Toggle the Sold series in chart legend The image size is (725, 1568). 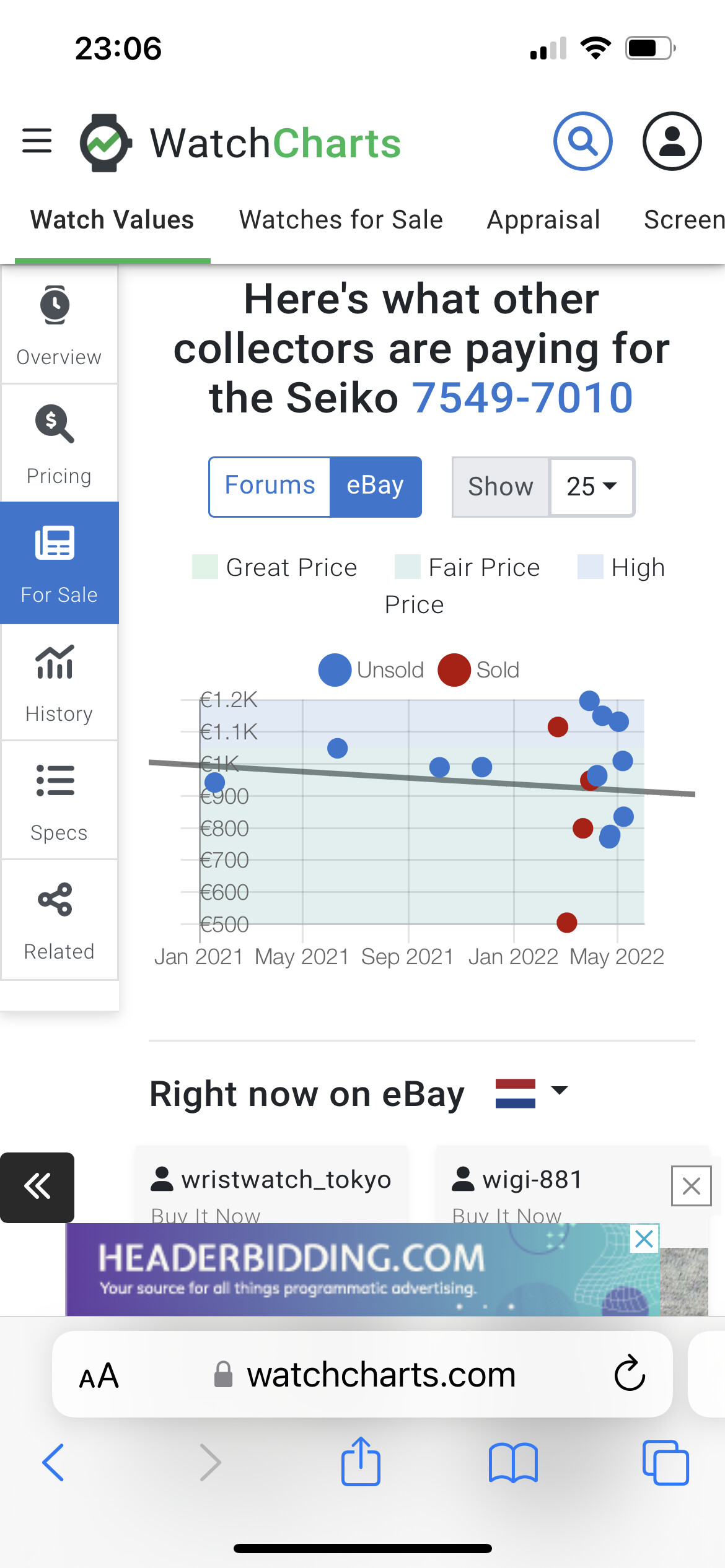coord(478,670)
